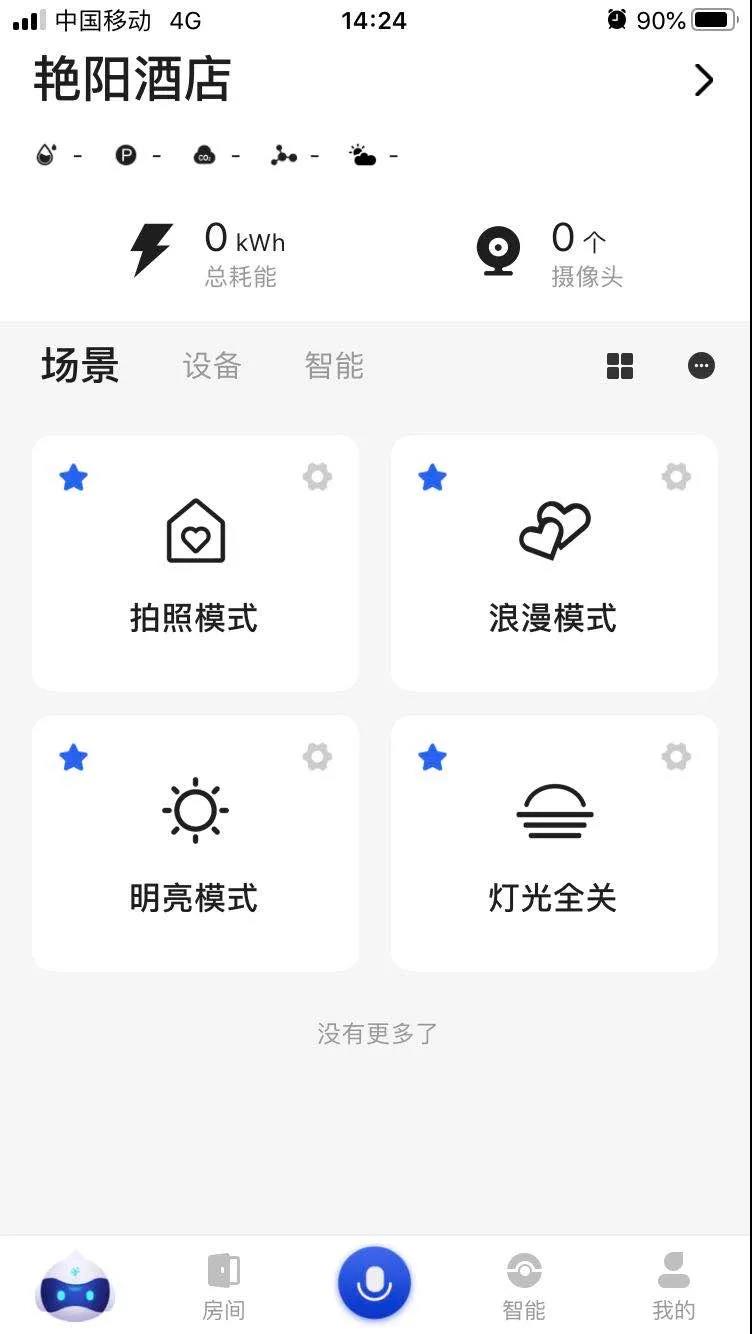Open settings gear for 拍照模式
This screenshot has width=752, height=1334.
tap(317, 477)
